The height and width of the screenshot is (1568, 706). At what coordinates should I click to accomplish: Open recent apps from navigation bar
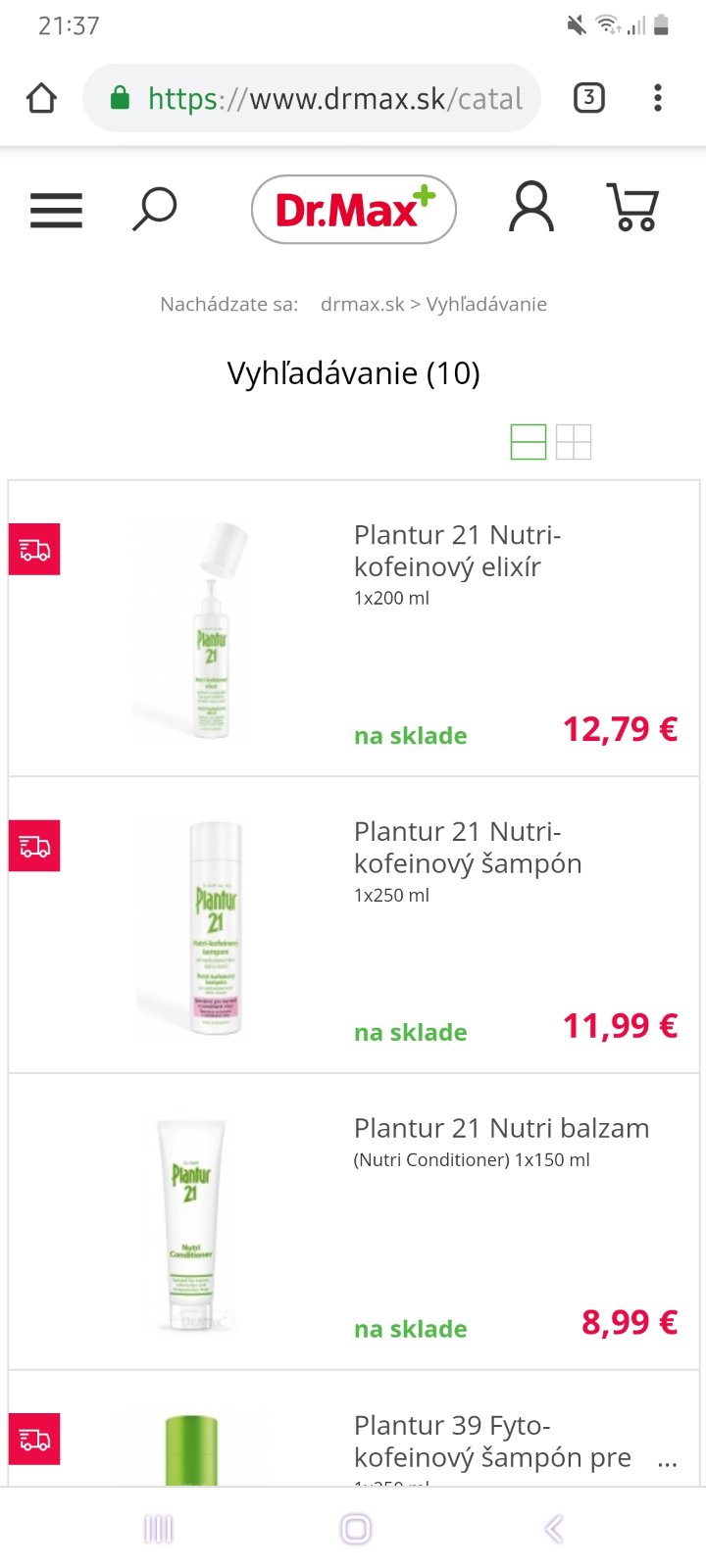coord(158,1529)
